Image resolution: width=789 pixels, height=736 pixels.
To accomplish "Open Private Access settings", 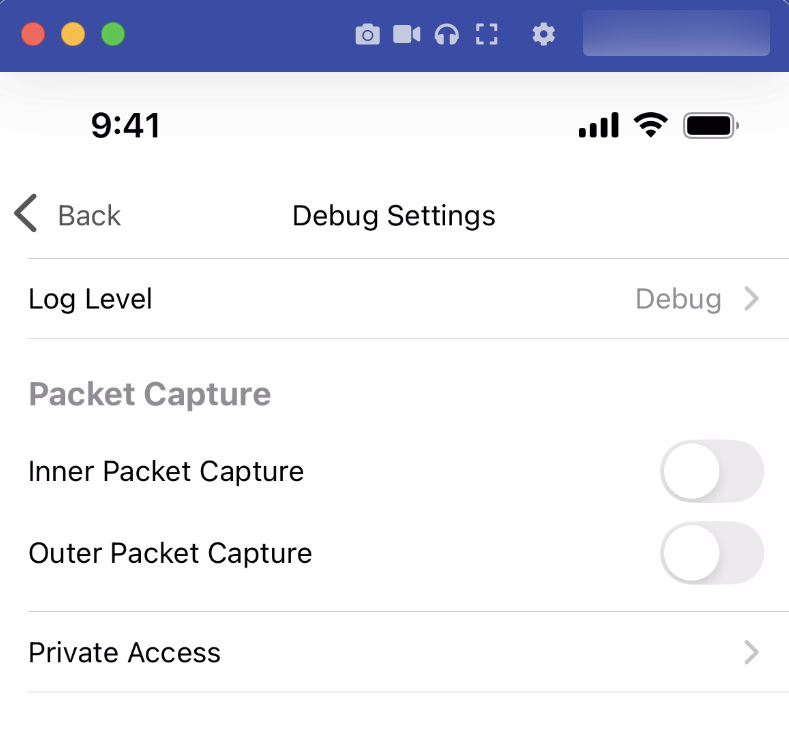I will [x=394, y=653].
